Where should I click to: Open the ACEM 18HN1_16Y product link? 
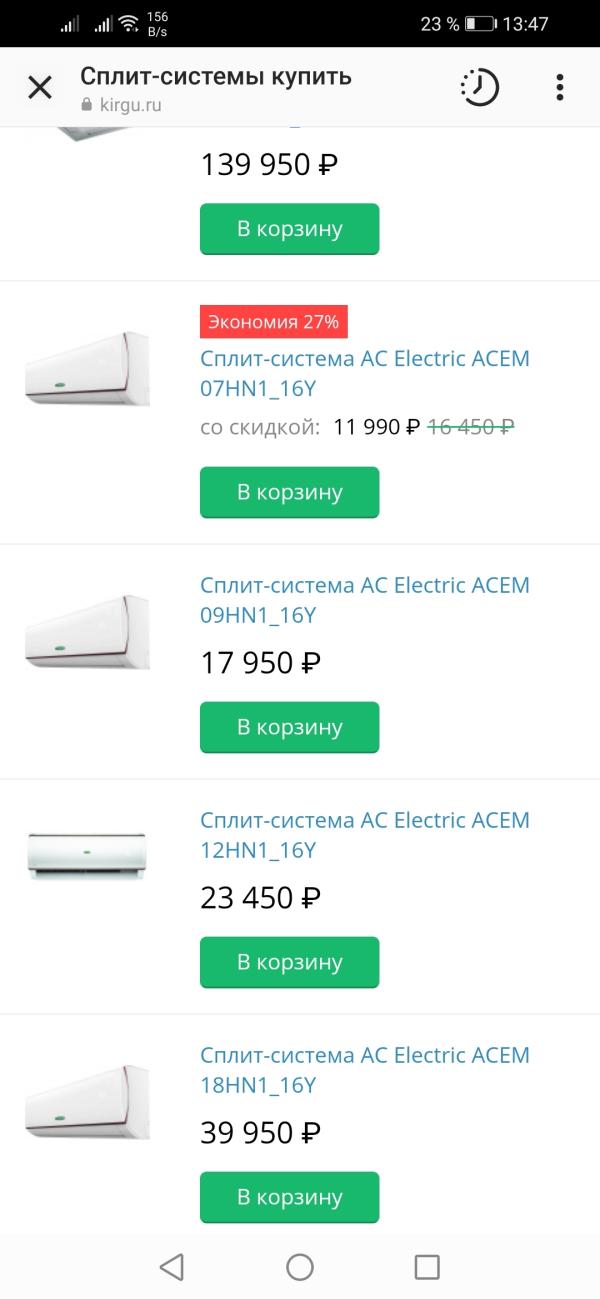coord(364,1070)
